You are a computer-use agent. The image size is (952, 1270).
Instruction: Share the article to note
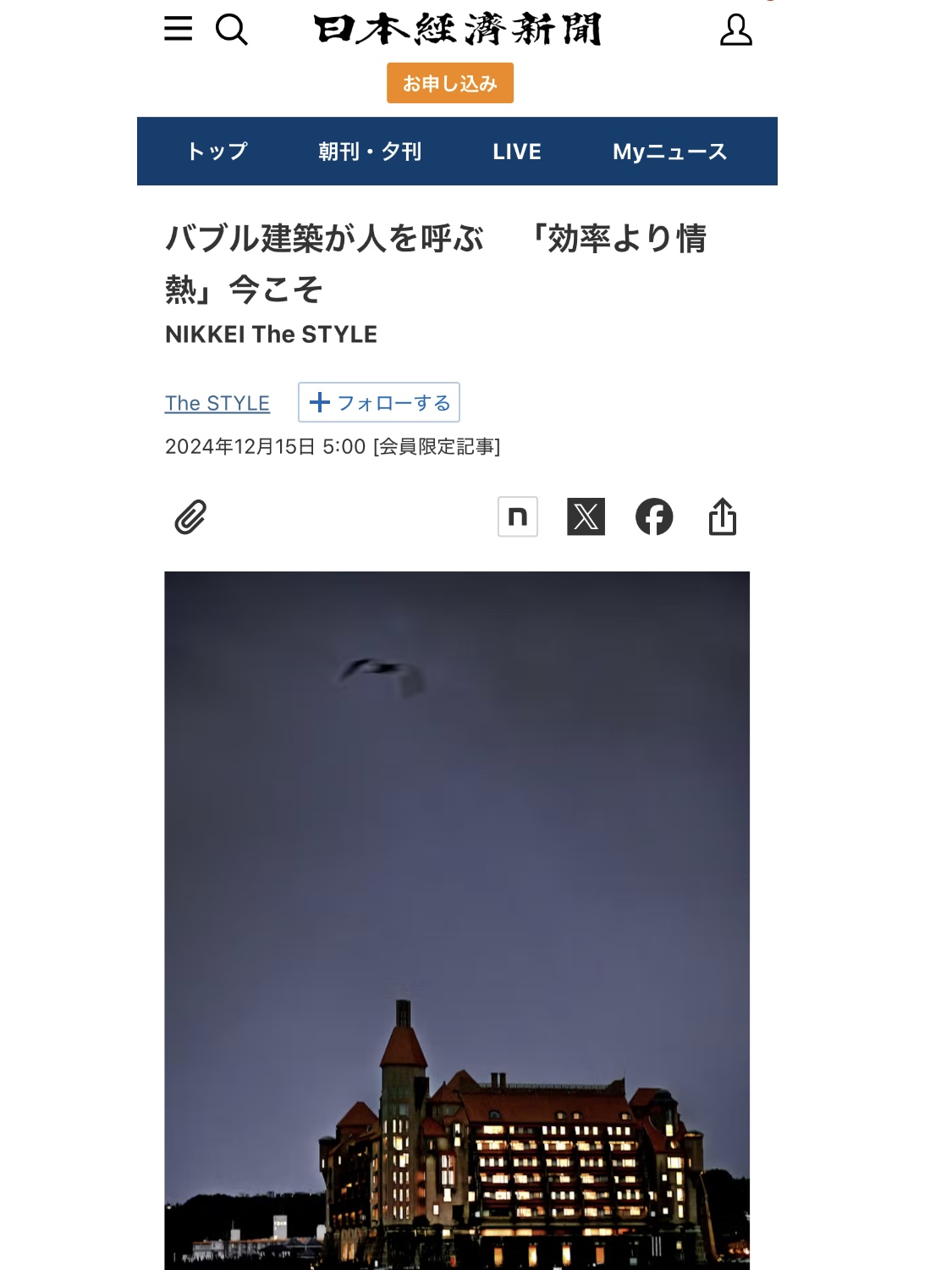(x=518, y=516)
